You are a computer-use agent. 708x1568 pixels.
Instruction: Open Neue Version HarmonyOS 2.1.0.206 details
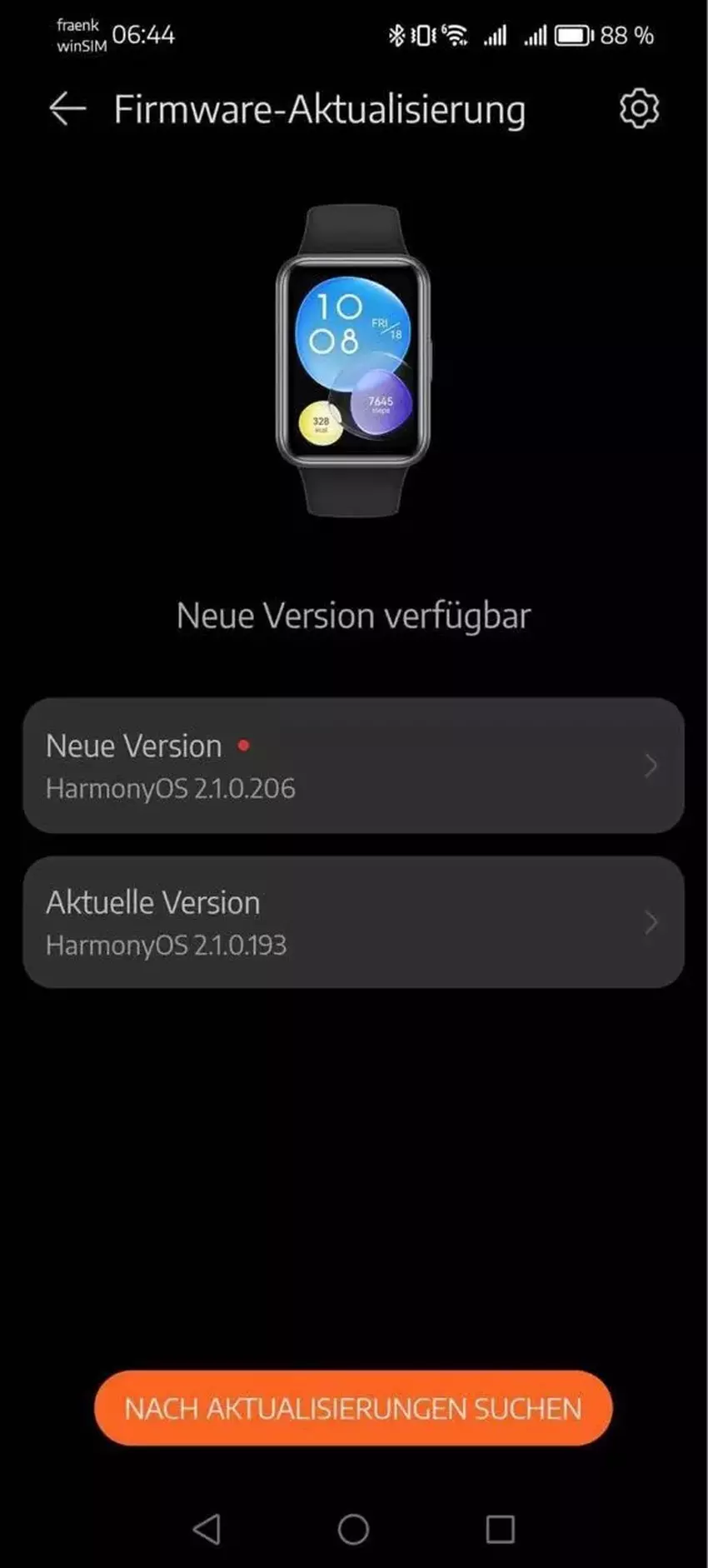point(353,766)
